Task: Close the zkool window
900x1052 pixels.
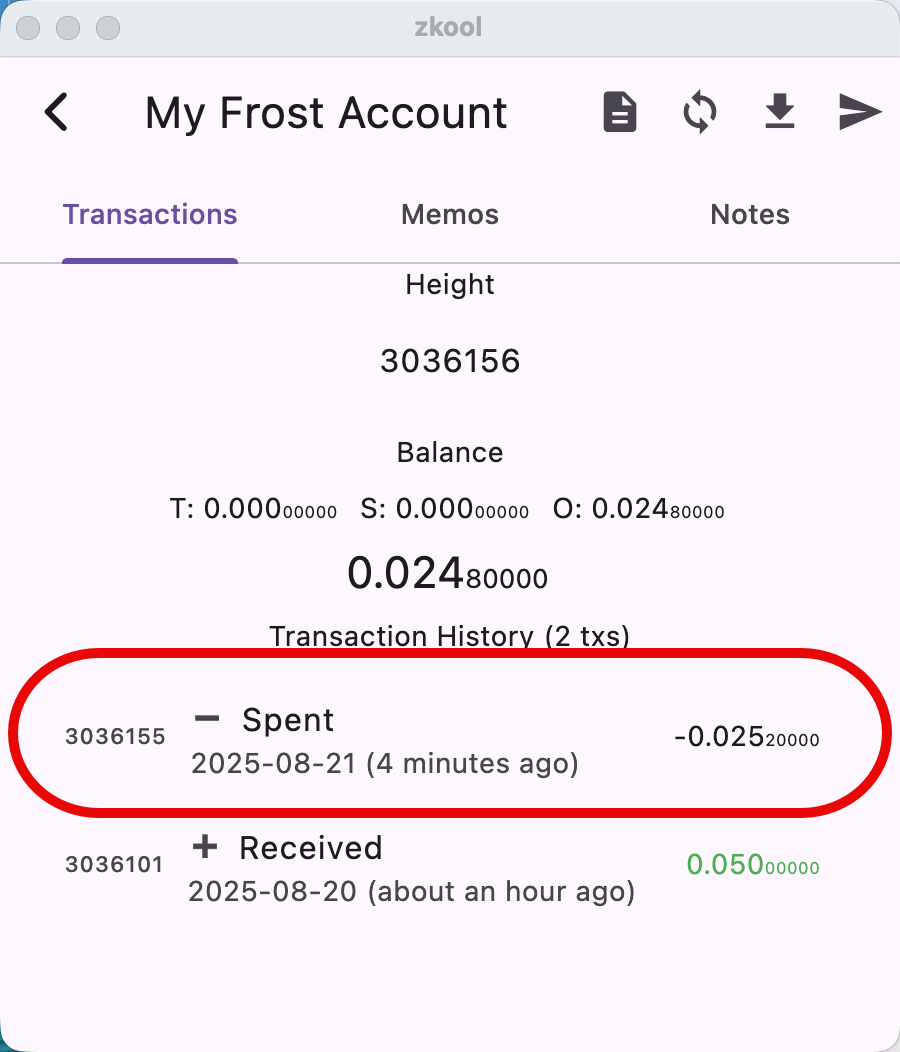Action: [x=28, y=28]
